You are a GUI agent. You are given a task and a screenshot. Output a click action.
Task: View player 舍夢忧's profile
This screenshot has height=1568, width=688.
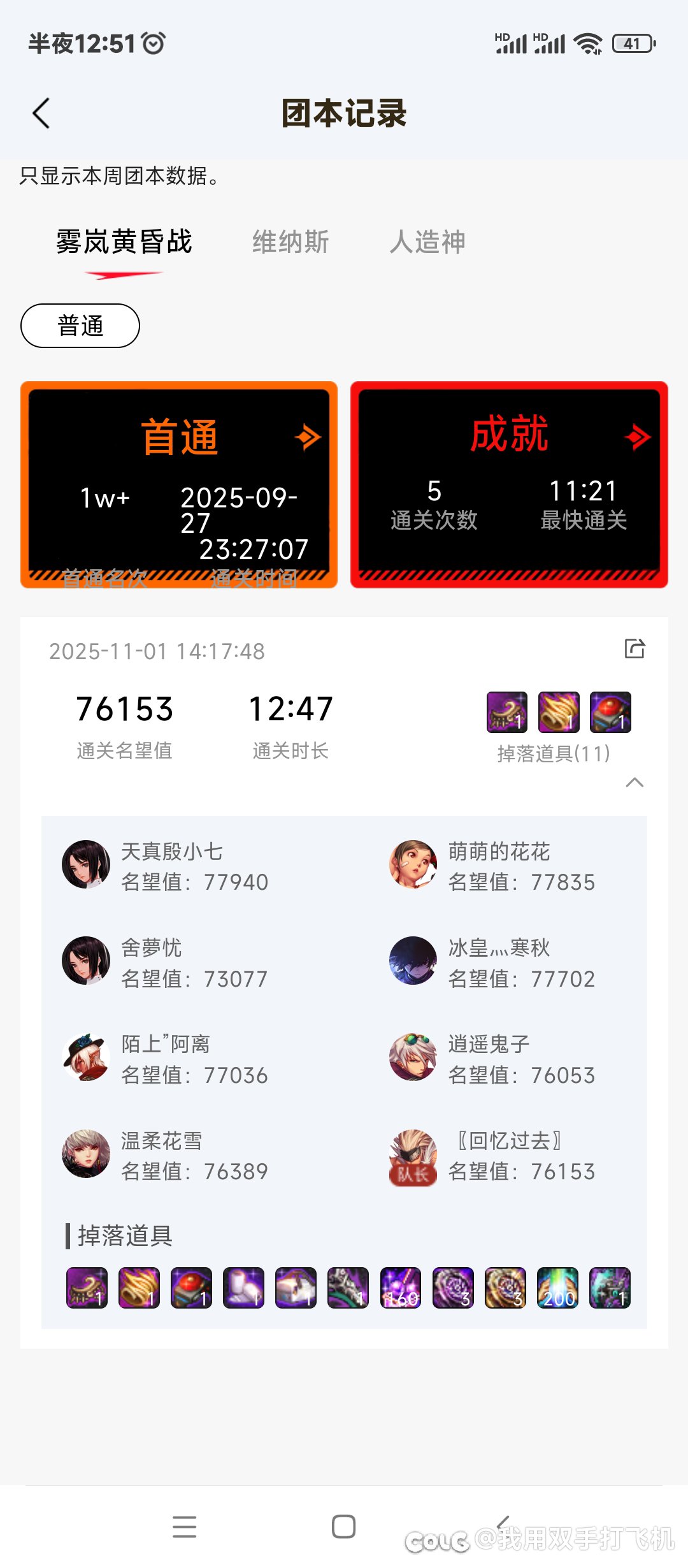(86, 961)
